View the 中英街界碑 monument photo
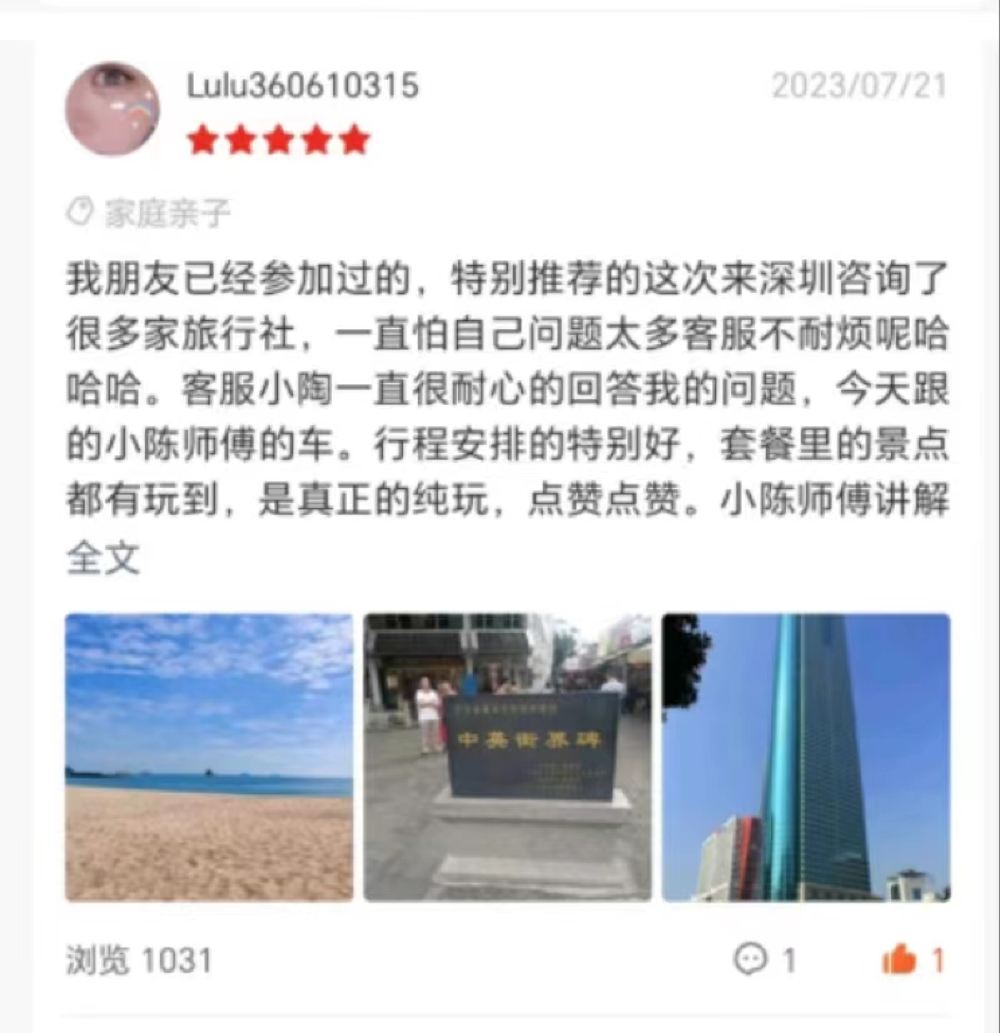Image resolution: width=1000 pixels, height=1033 pixels. click(x=507, y=757)
